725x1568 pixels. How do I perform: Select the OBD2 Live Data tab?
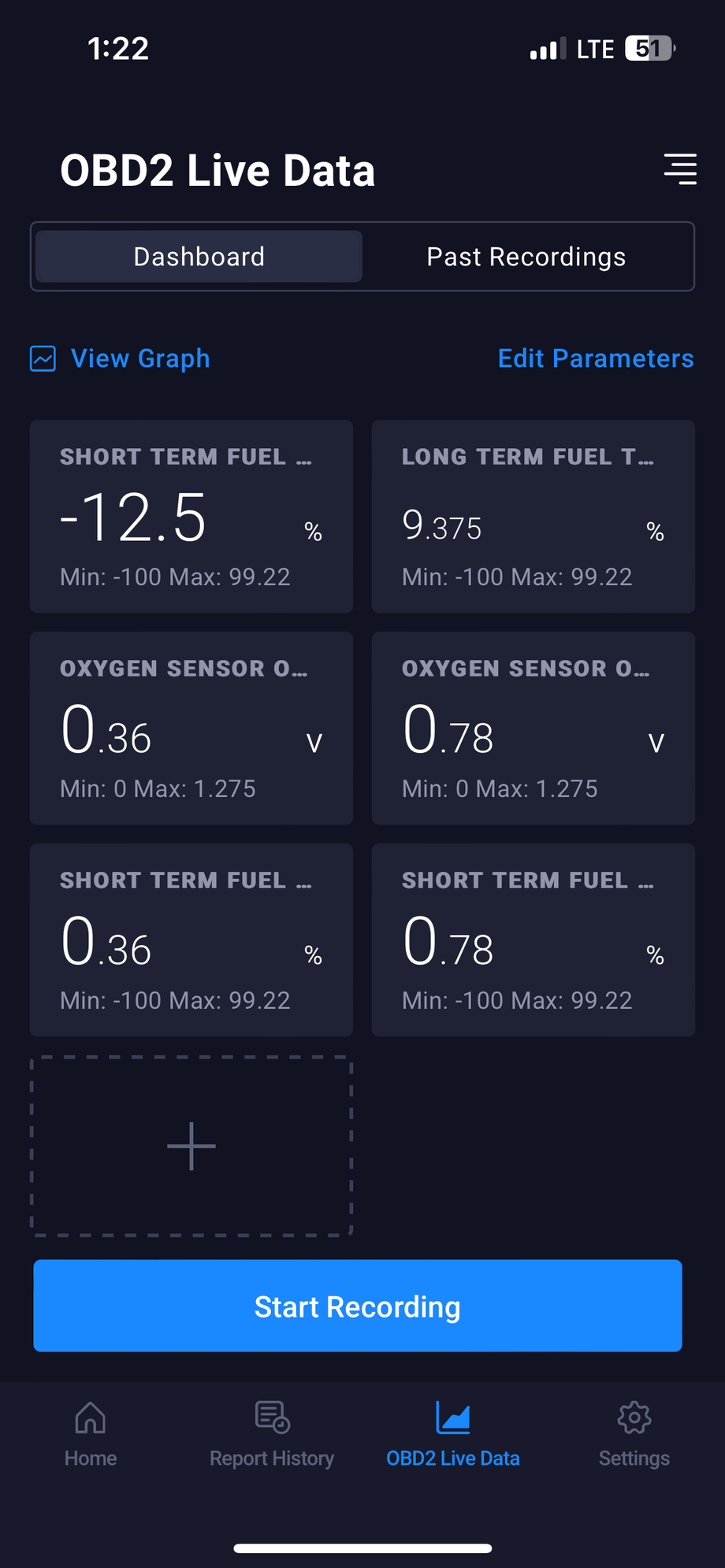pos(453,1434)
